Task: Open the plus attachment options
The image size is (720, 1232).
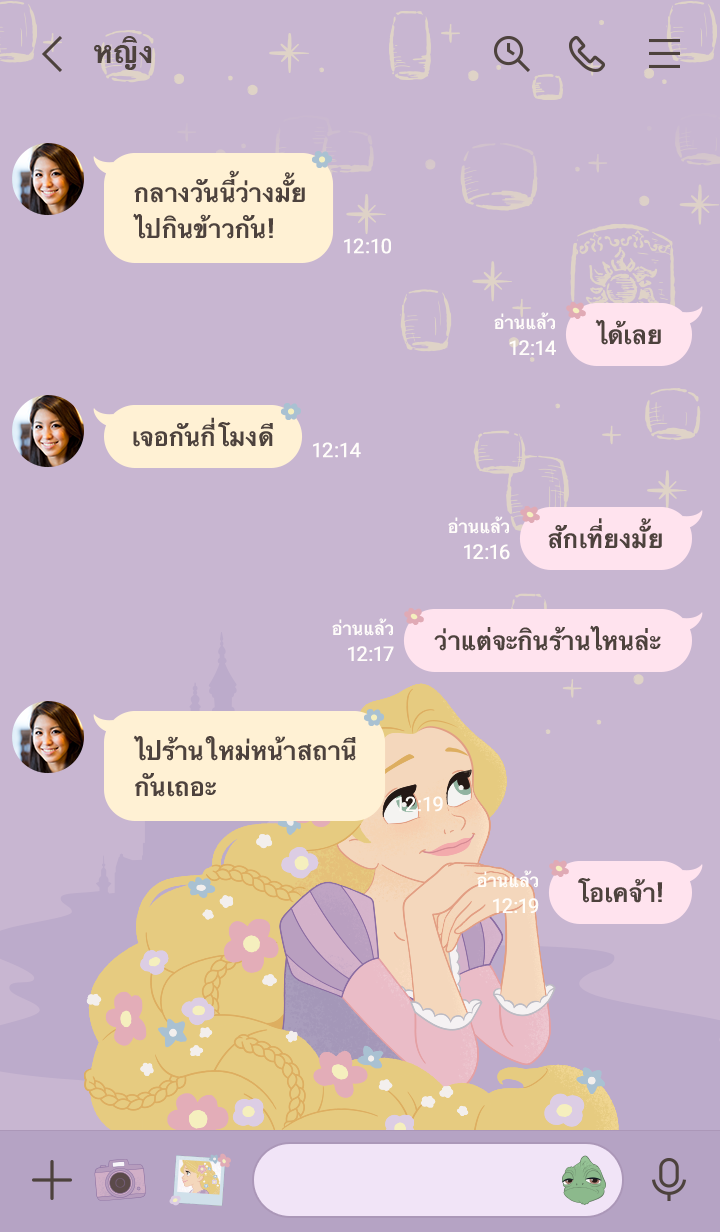Action: tap(51, 1181)
